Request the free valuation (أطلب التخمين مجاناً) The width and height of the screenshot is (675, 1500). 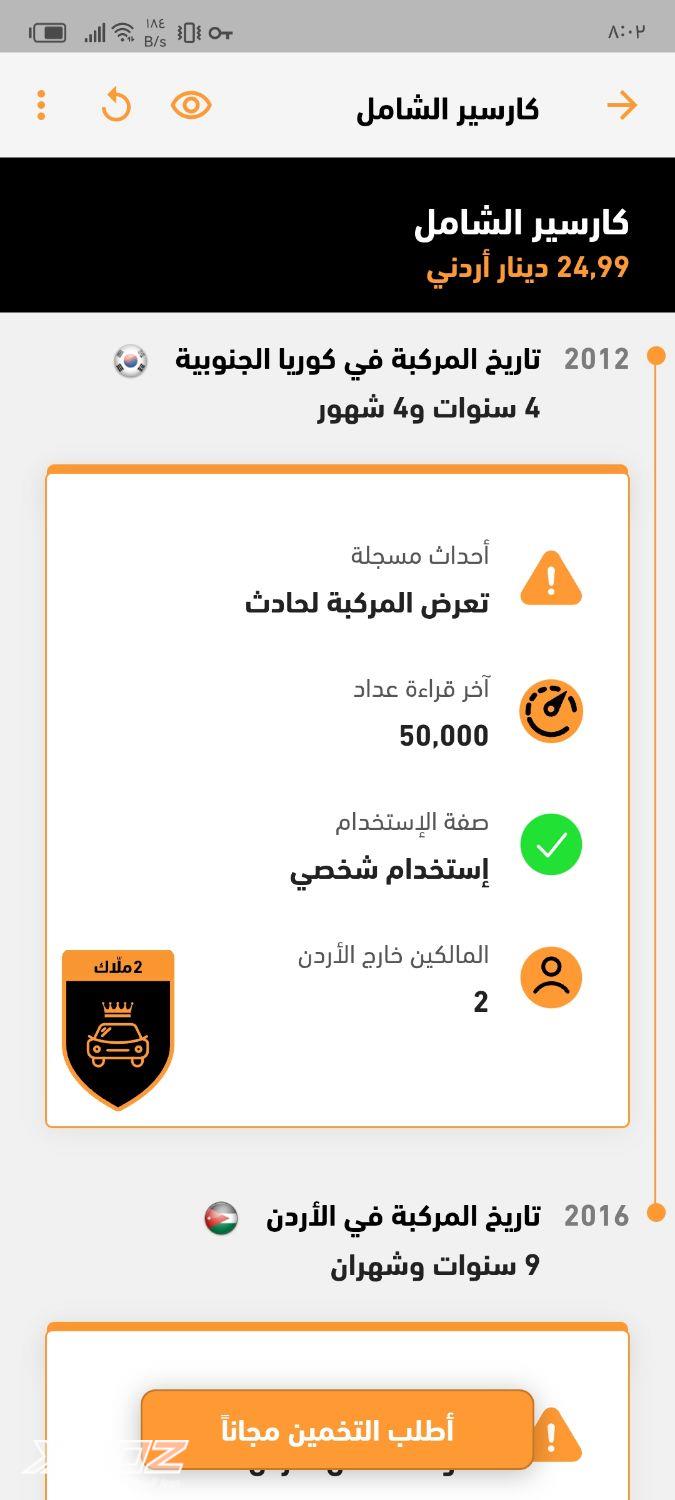point(337,1430)
